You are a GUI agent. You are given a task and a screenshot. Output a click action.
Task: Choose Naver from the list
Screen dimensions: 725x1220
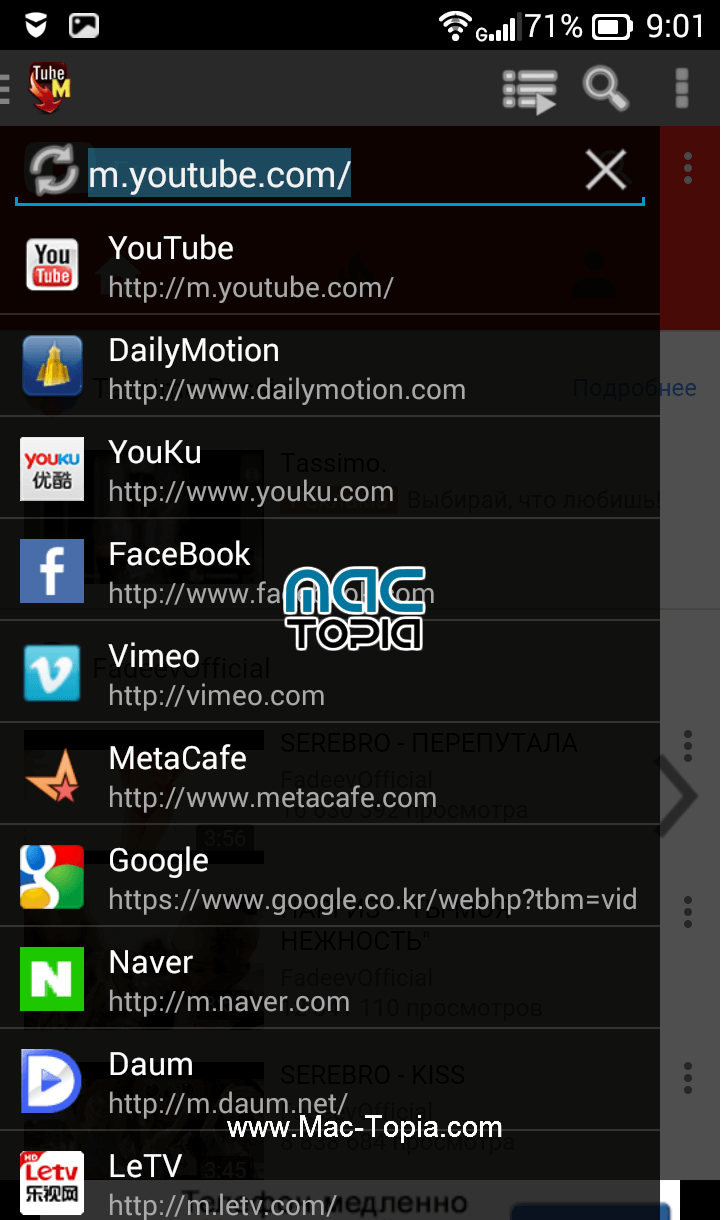[330, 980]
